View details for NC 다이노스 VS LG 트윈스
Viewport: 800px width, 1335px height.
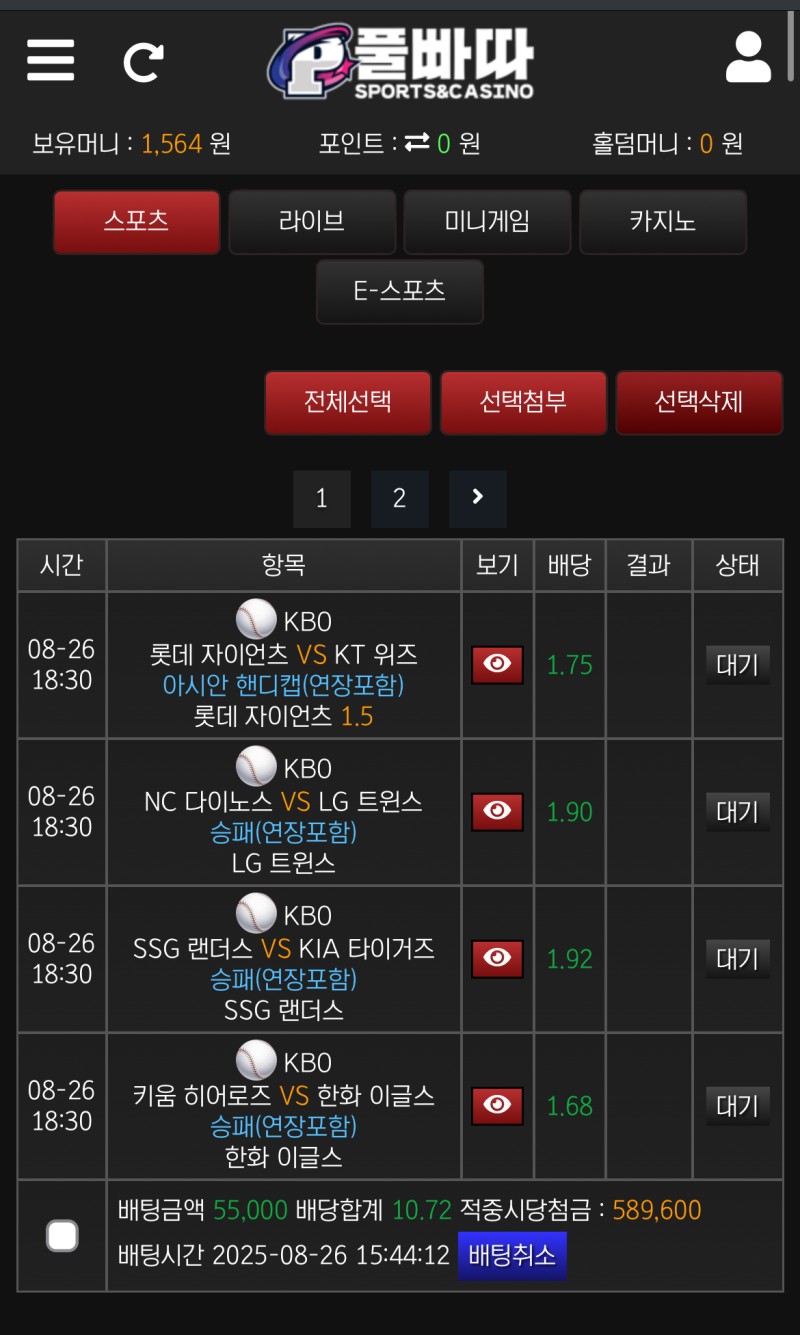click(x=497, y=812)
